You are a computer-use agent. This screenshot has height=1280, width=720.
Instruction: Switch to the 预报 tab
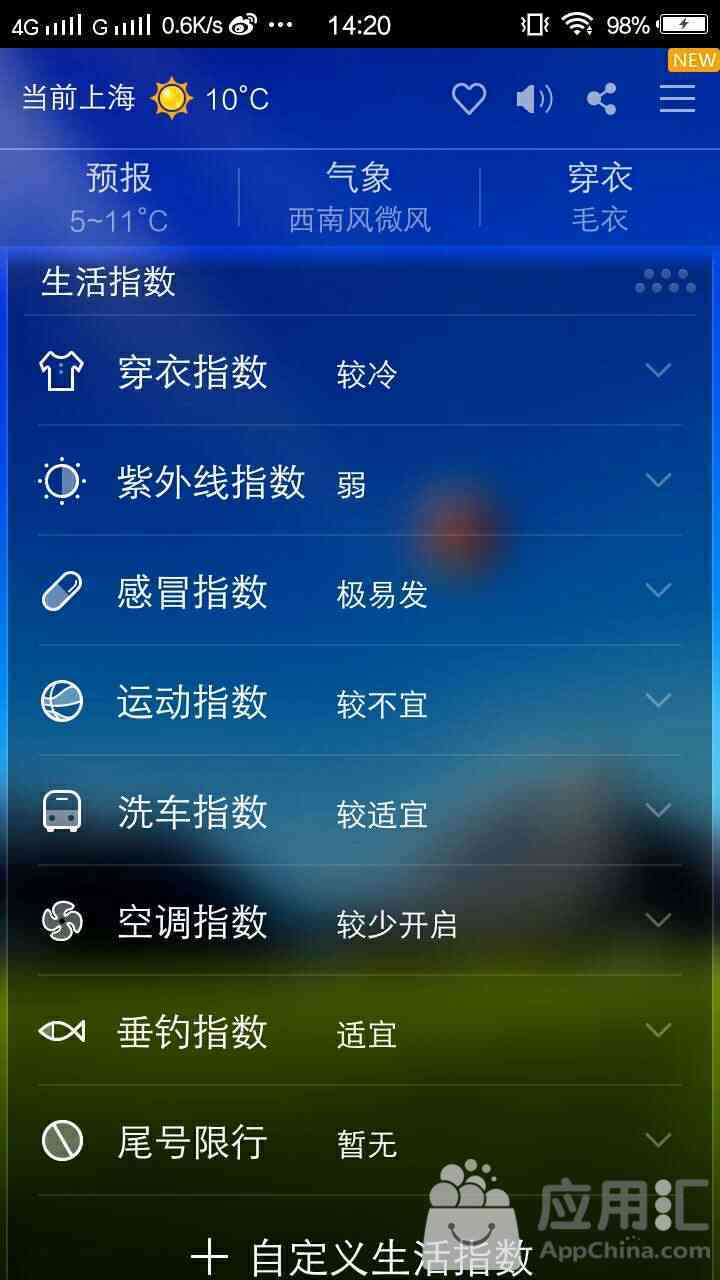click(x=119, y=197)
